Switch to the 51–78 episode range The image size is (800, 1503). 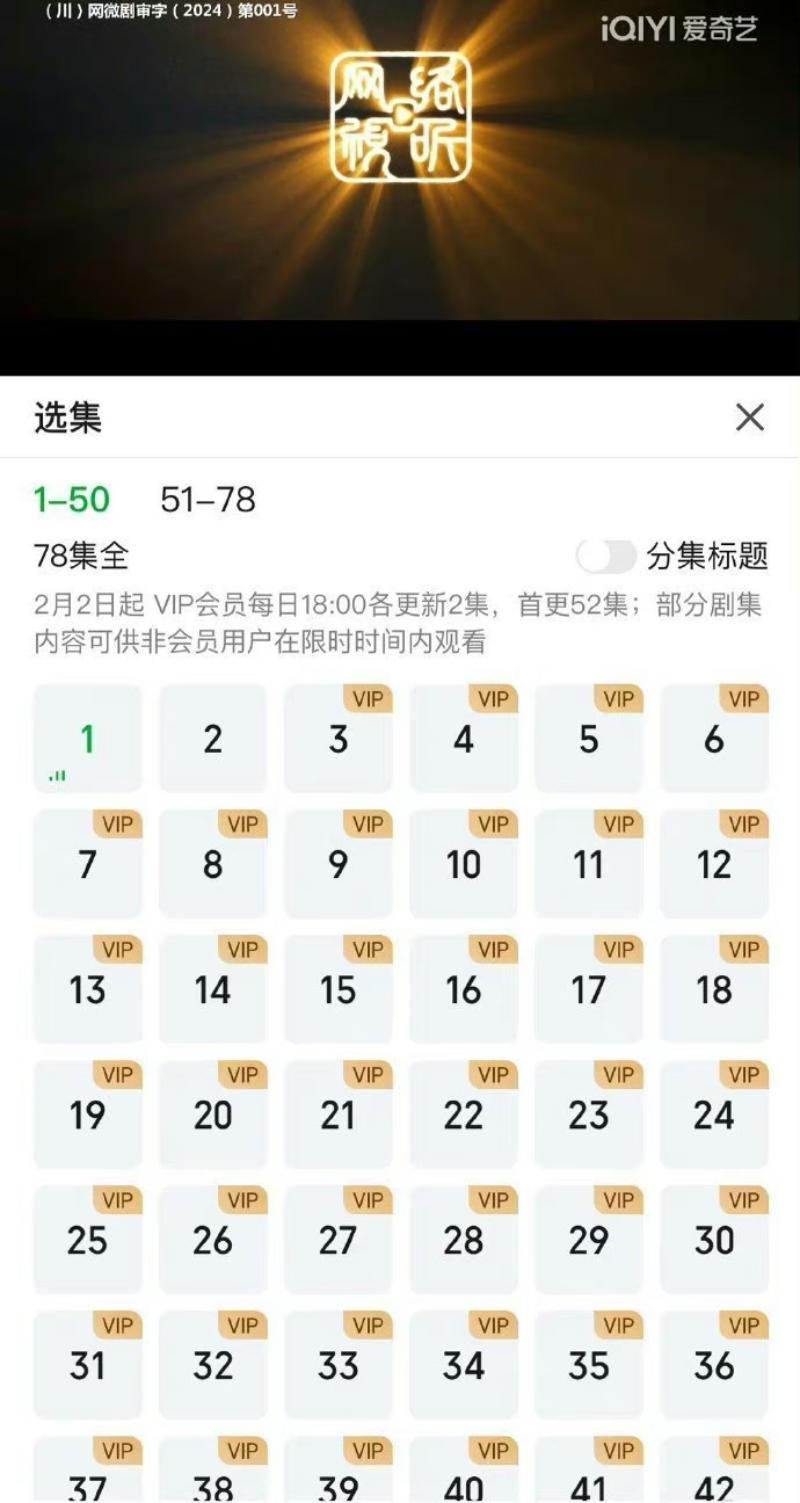coord(208,499)
